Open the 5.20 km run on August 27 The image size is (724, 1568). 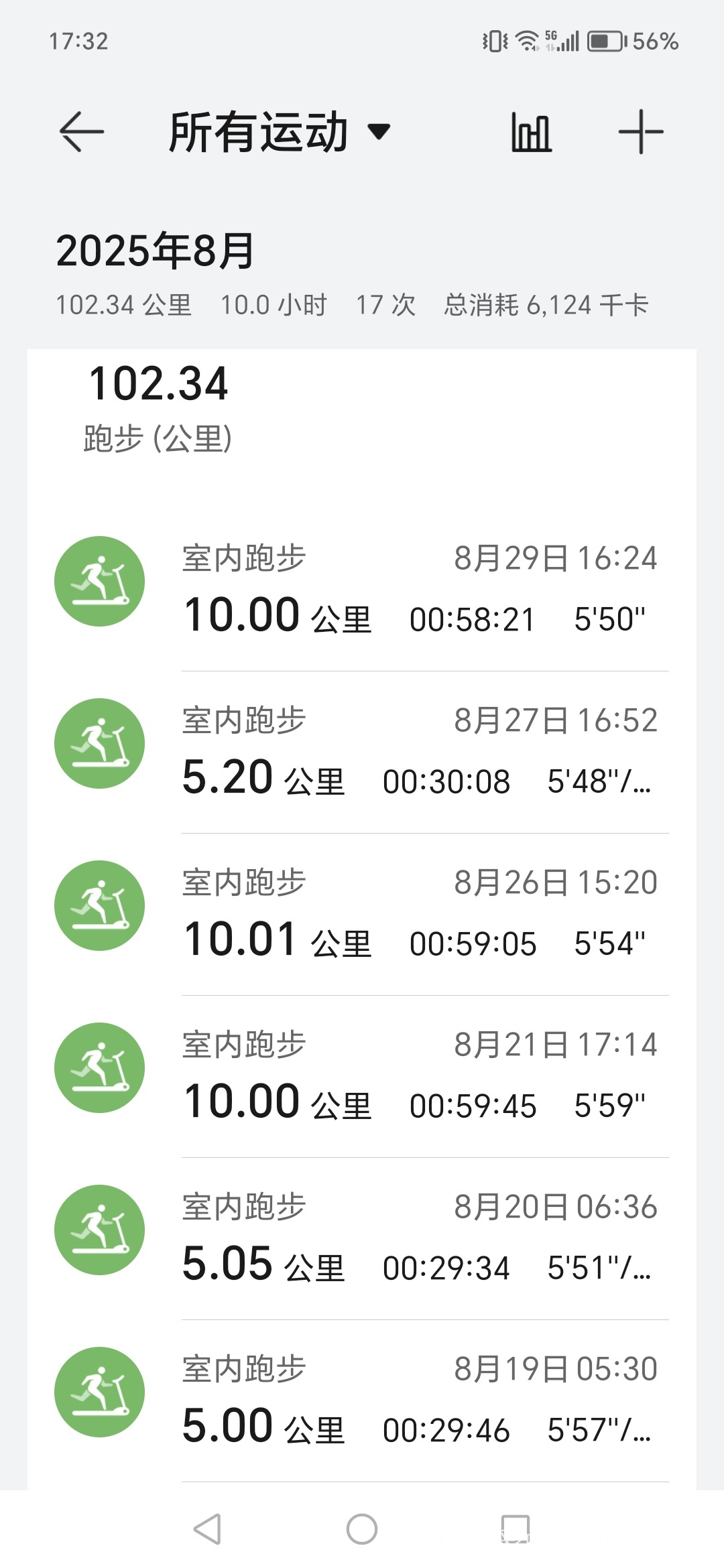click(x=362, y=753)
